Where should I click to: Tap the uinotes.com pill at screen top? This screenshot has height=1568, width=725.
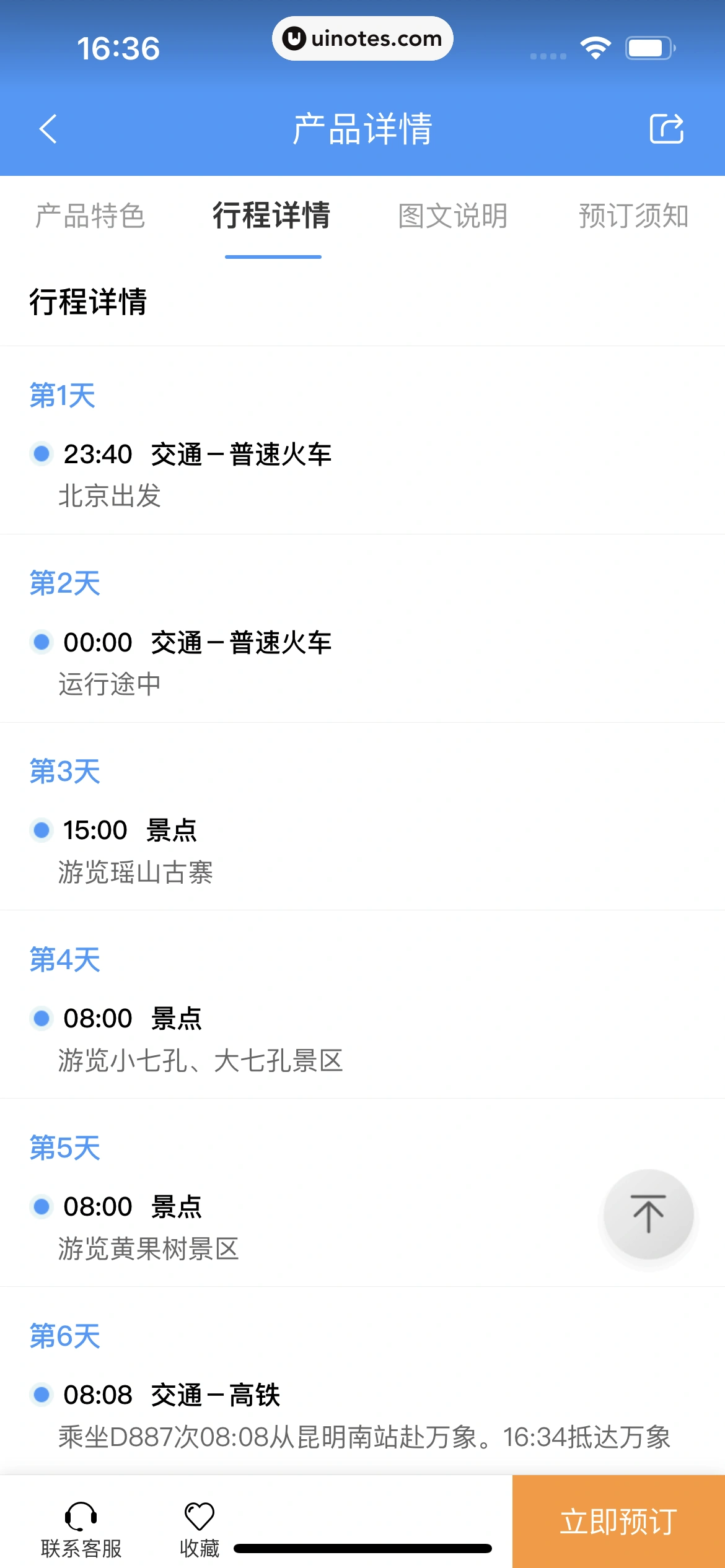(362, 38)
